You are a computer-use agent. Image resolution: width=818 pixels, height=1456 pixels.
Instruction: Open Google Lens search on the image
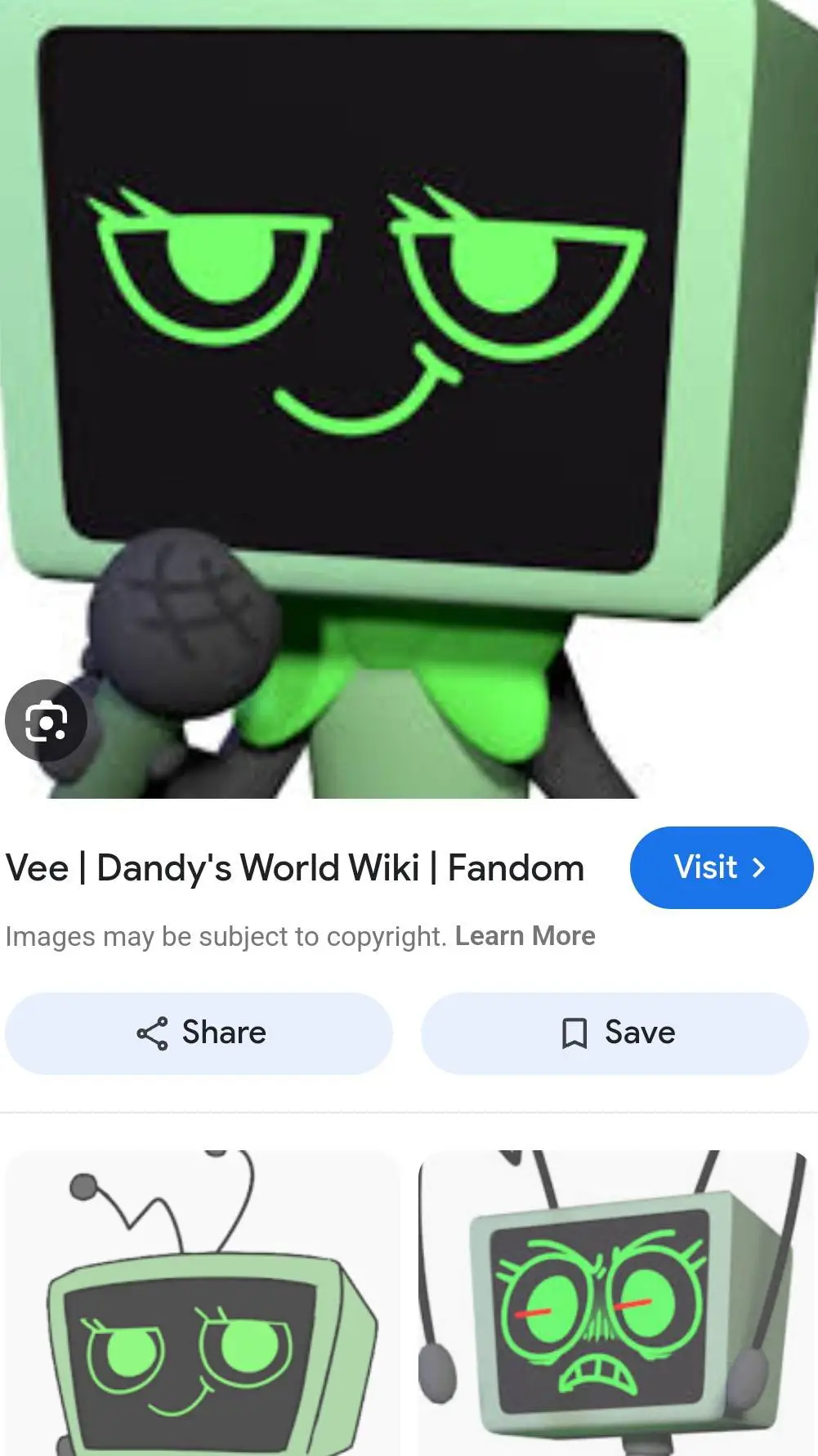(46, 720)
